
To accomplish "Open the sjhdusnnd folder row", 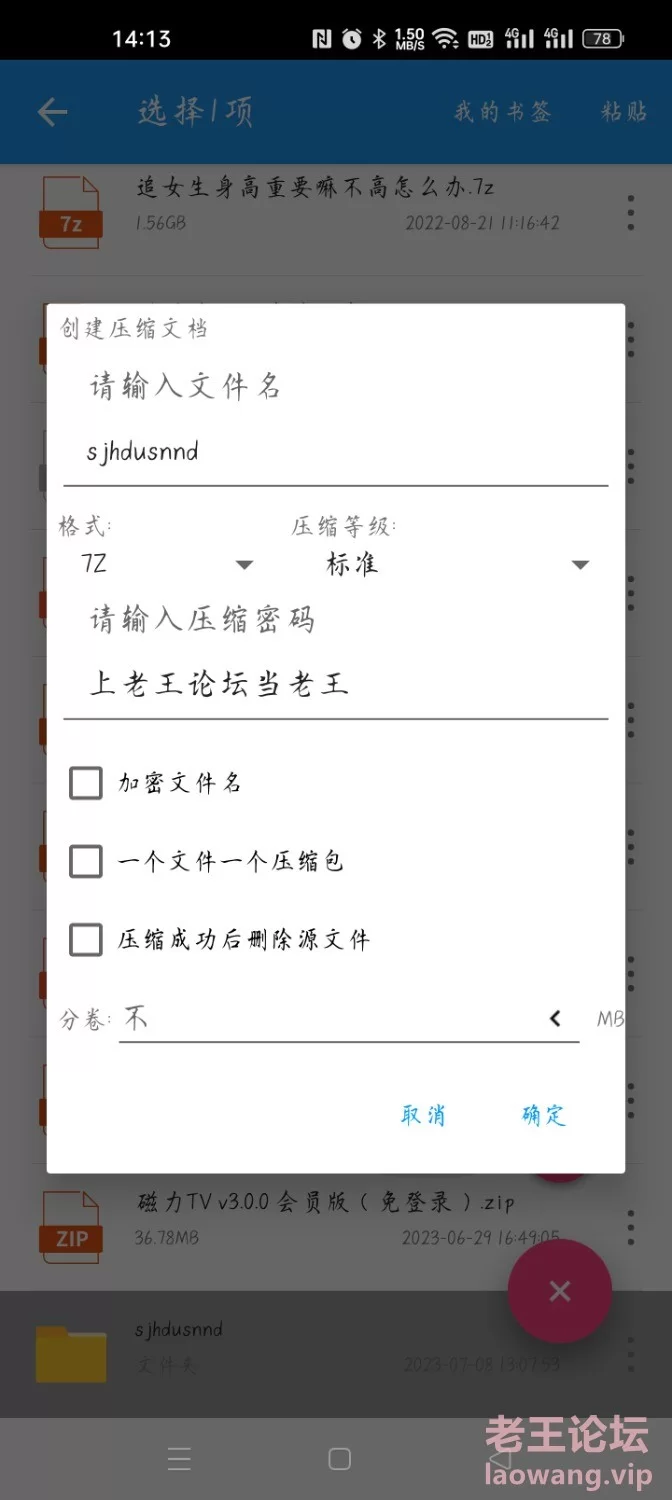I will click(336, 1353).
